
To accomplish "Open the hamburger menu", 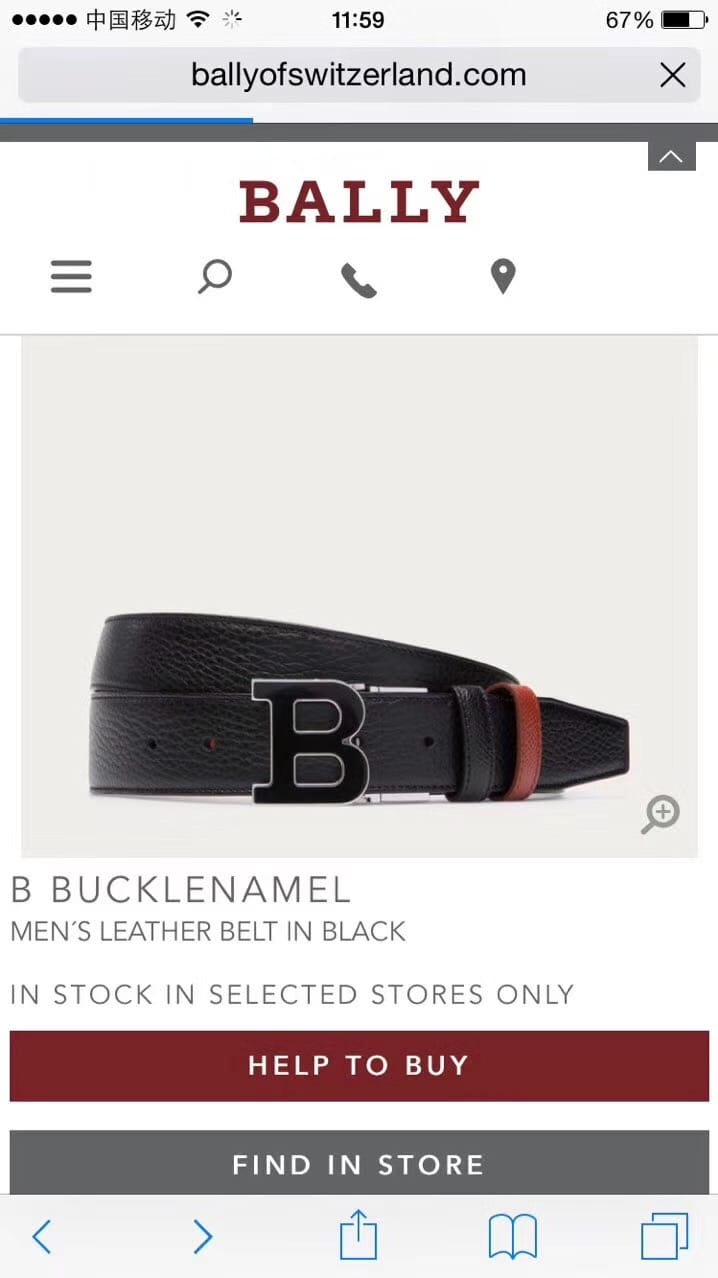I will click(x=71, y=277).
